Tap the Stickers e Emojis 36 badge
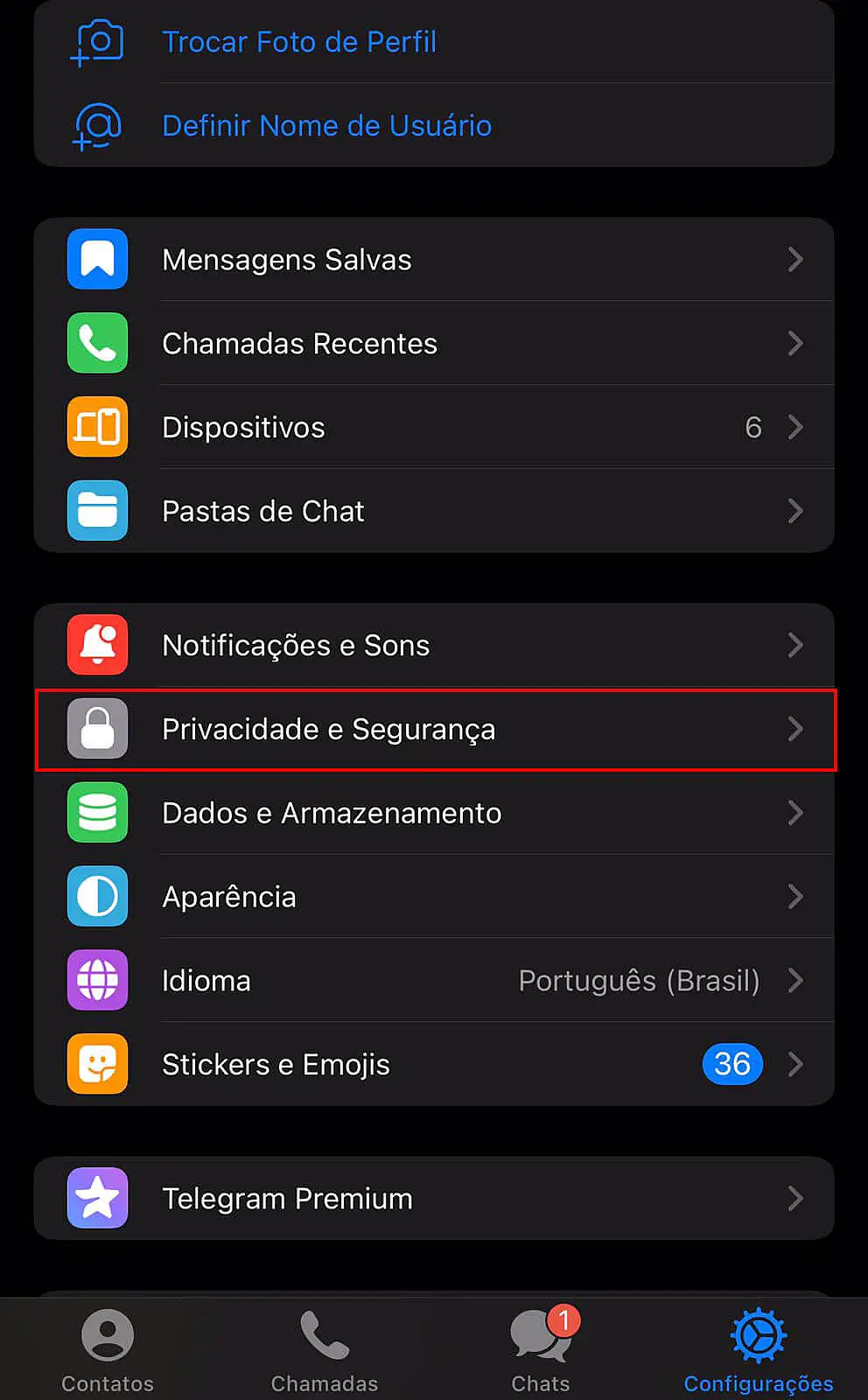Screen dimensions: 868x1400 click(732, 1064)
